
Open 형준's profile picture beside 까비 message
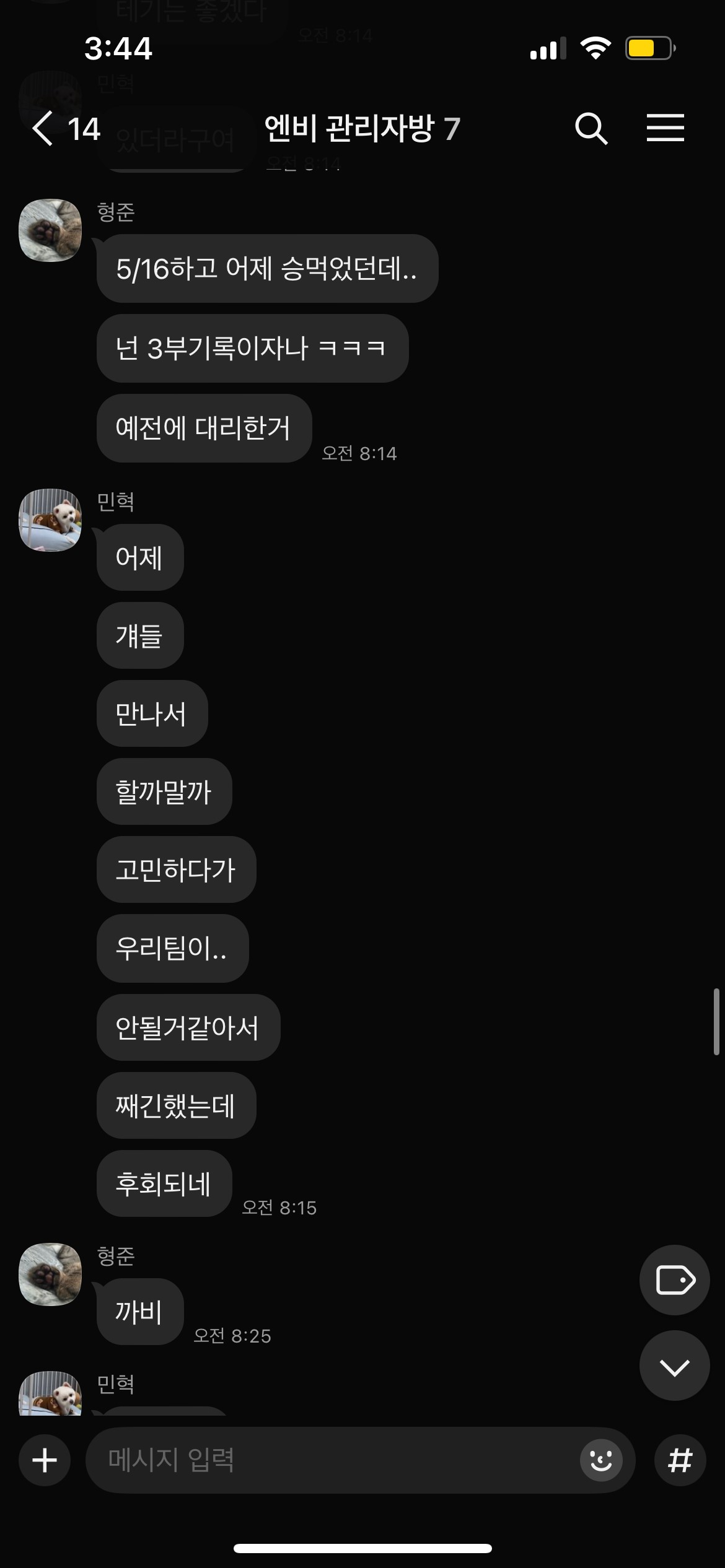51,1274
